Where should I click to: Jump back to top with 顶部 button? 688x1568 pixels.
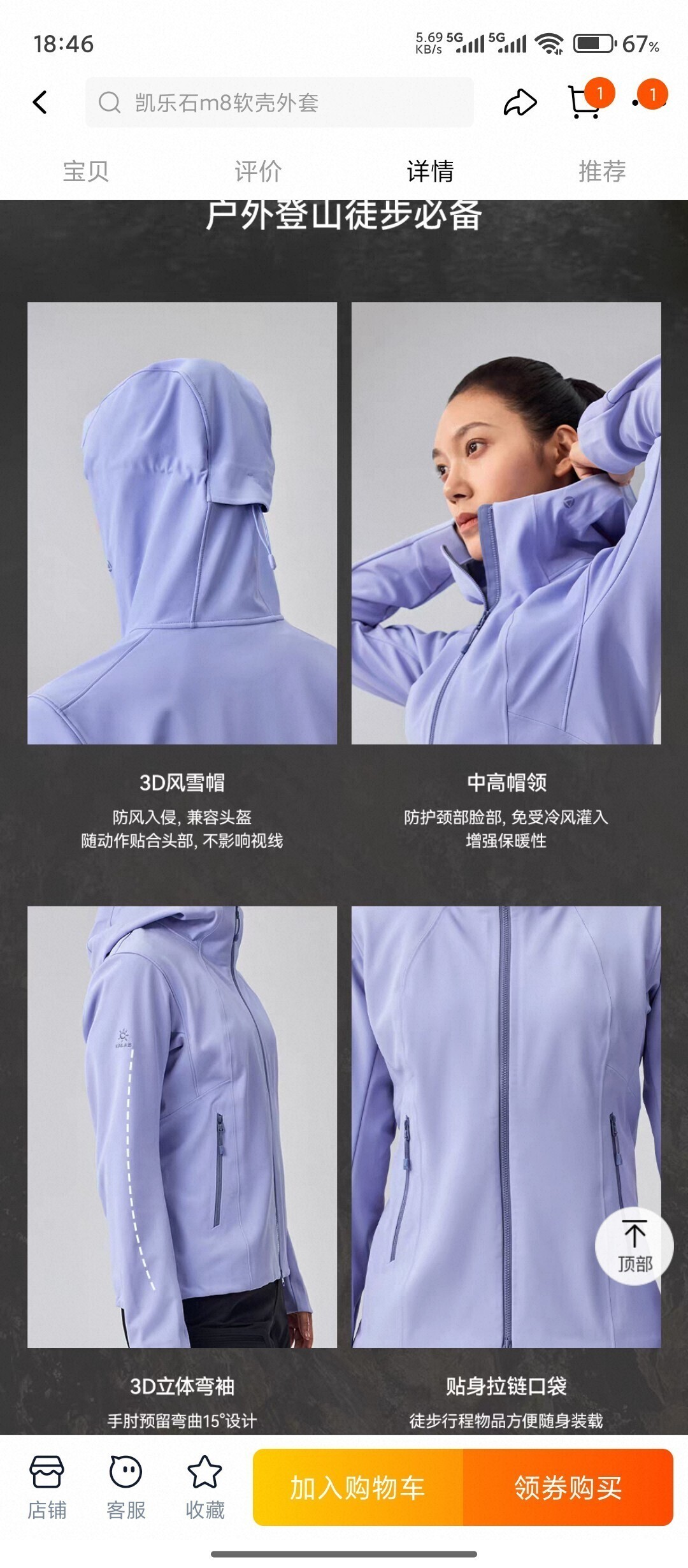click(x=634, y=1245)
